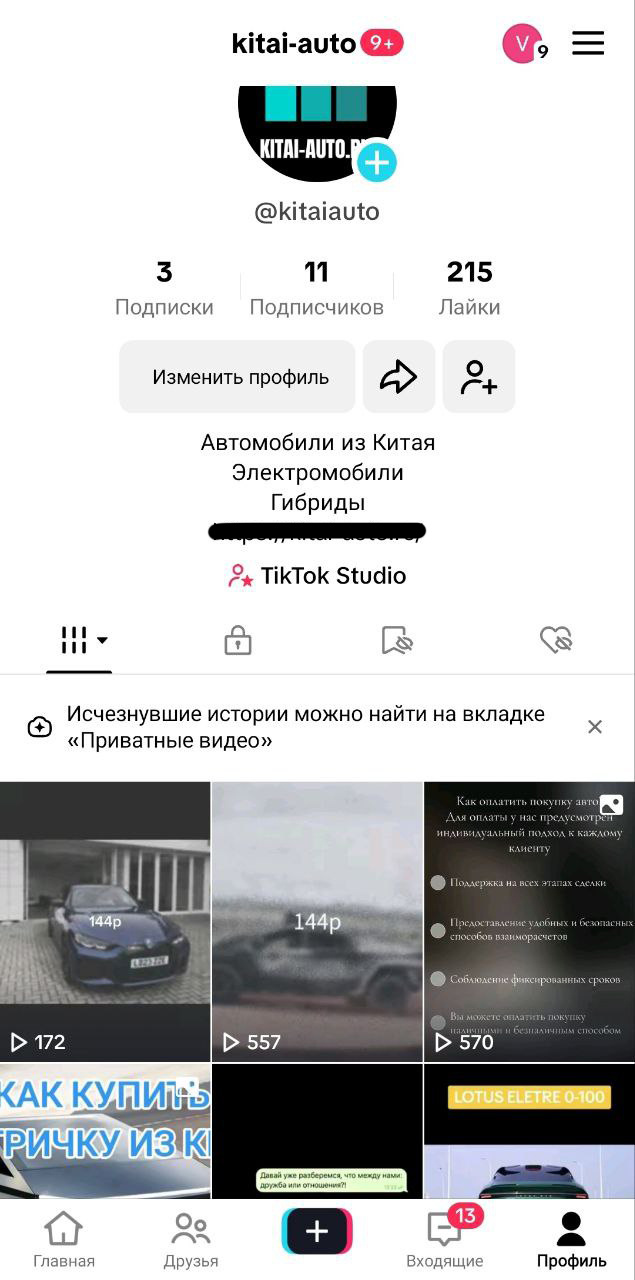Open the hamburger menu
Screen dimensions: 635x1280
[588, 43]
